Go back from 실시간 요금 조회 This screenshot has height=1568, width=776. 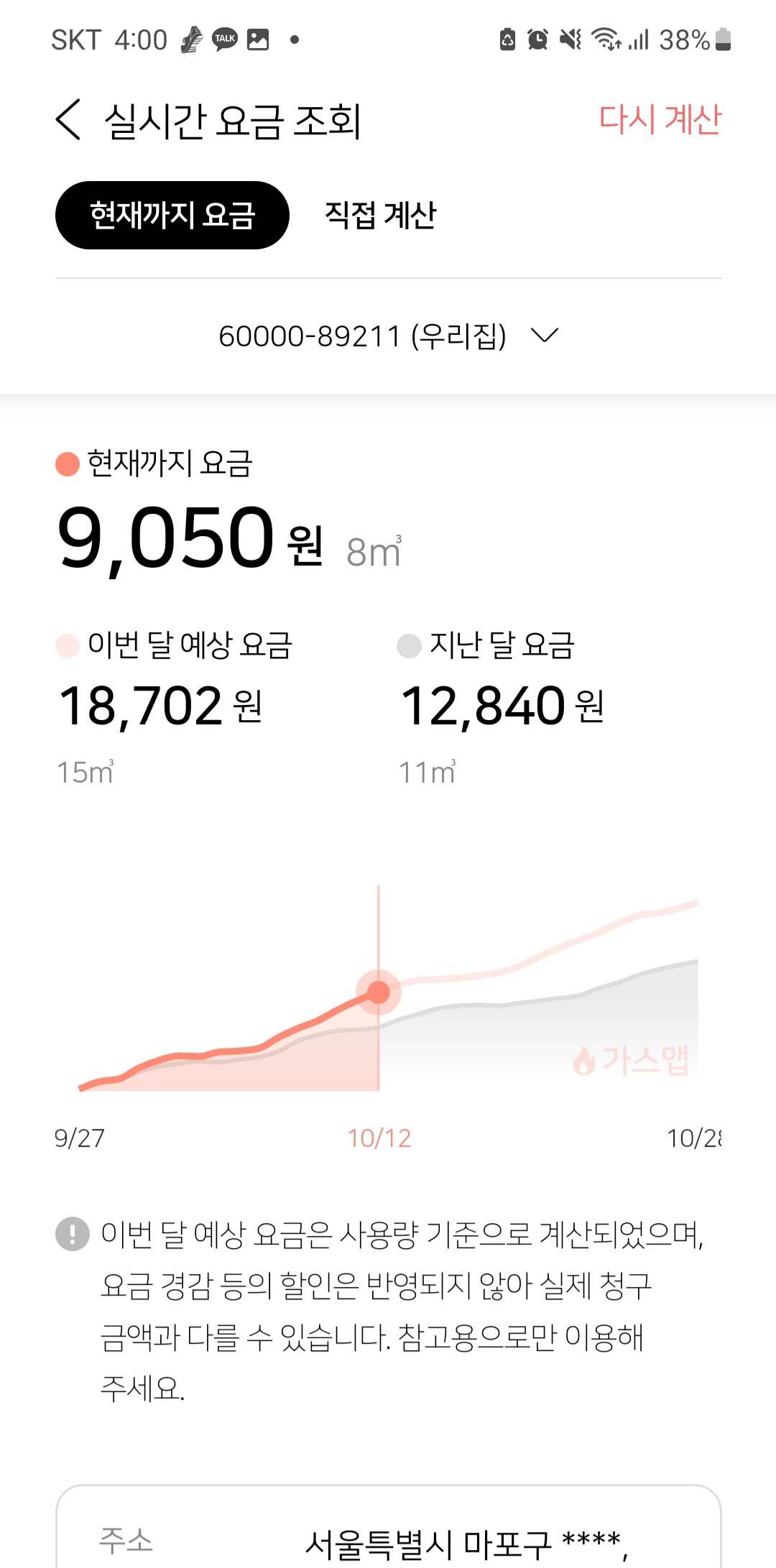click(69, 120)
